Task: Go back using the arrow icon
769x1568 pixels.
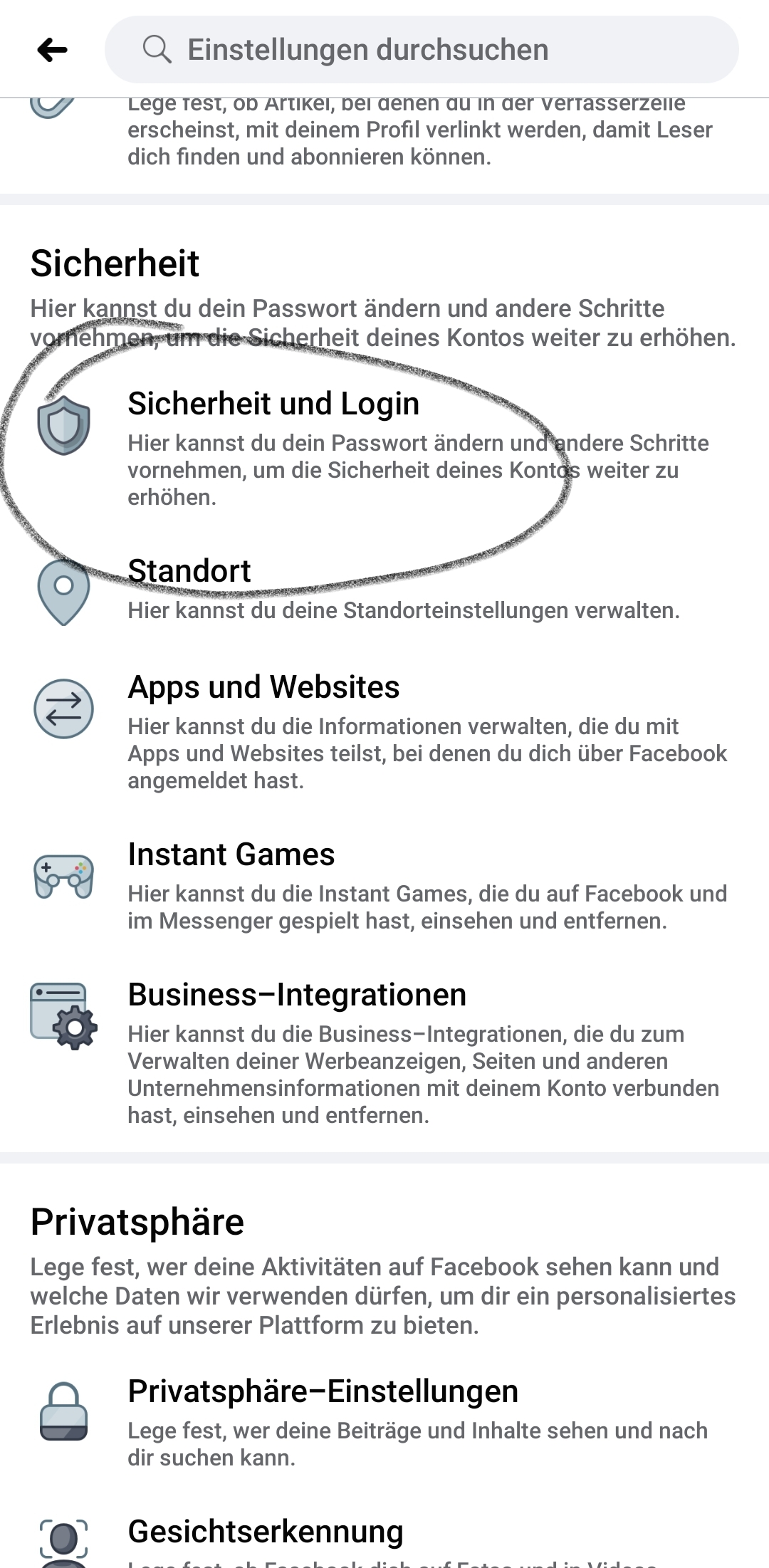Action: pos(52,50)
